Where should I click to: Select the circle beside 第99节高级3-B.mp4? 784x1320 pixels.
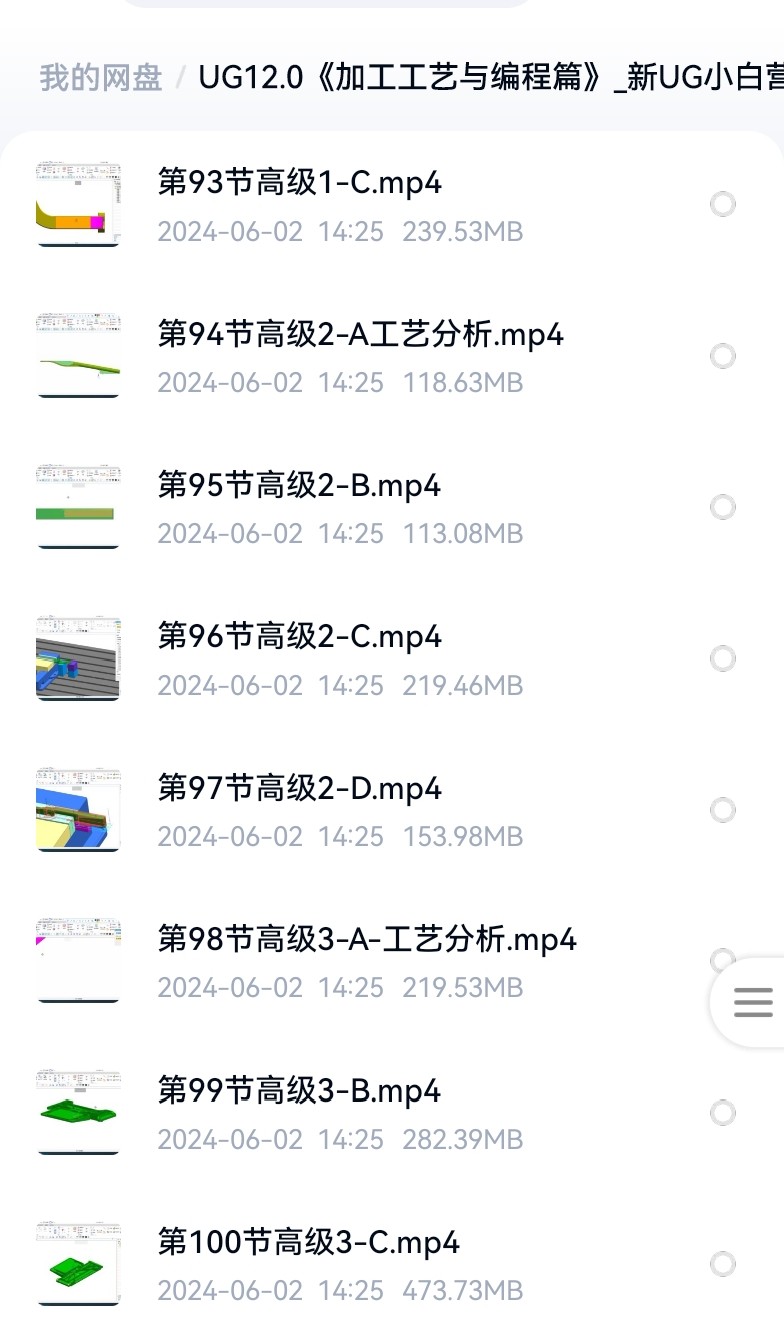click(x=722, y=1113)
